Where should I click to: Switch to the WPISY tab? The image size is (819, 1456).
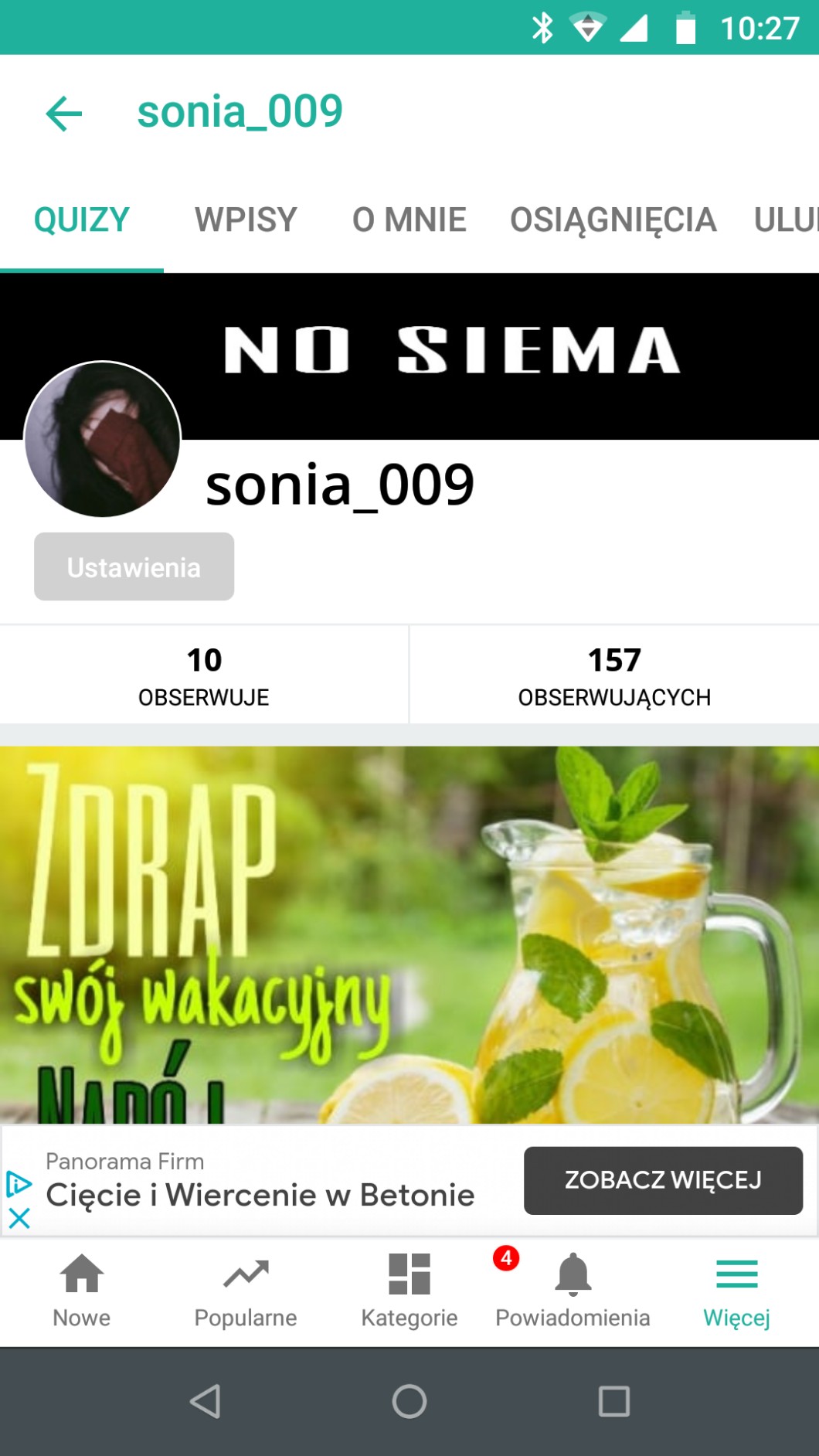pos(246,220)
